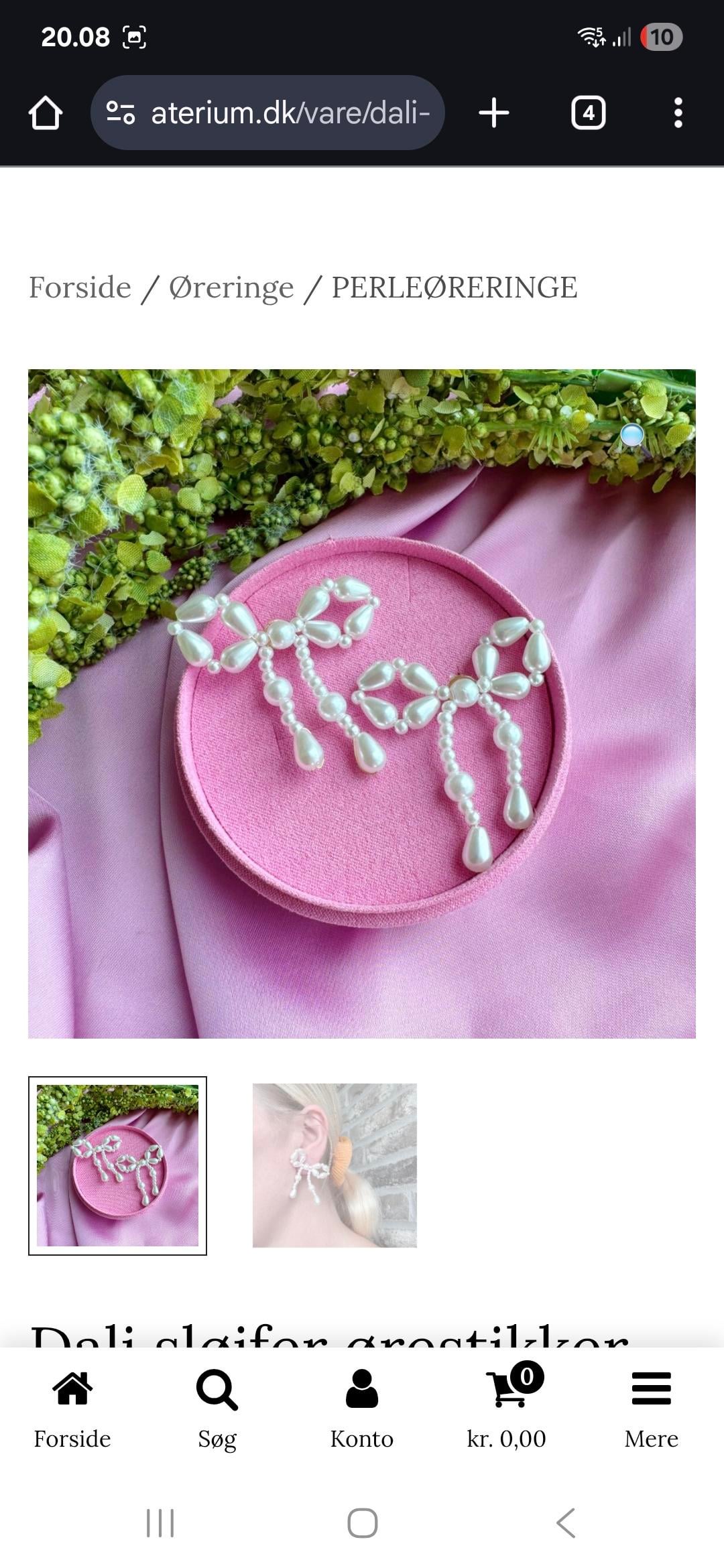Tap the system back button
724x1568 pixels.
click(x=566, y=1523)
